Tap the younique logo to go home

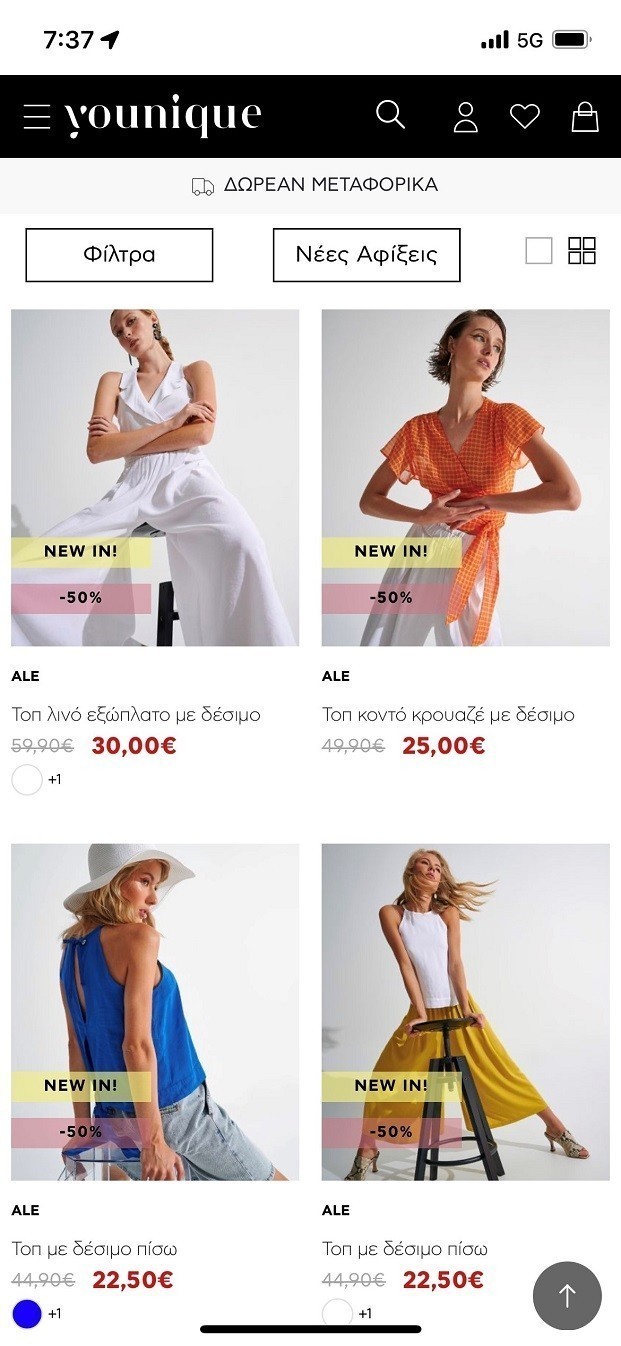pyautogui.click(x=163, y=117)
